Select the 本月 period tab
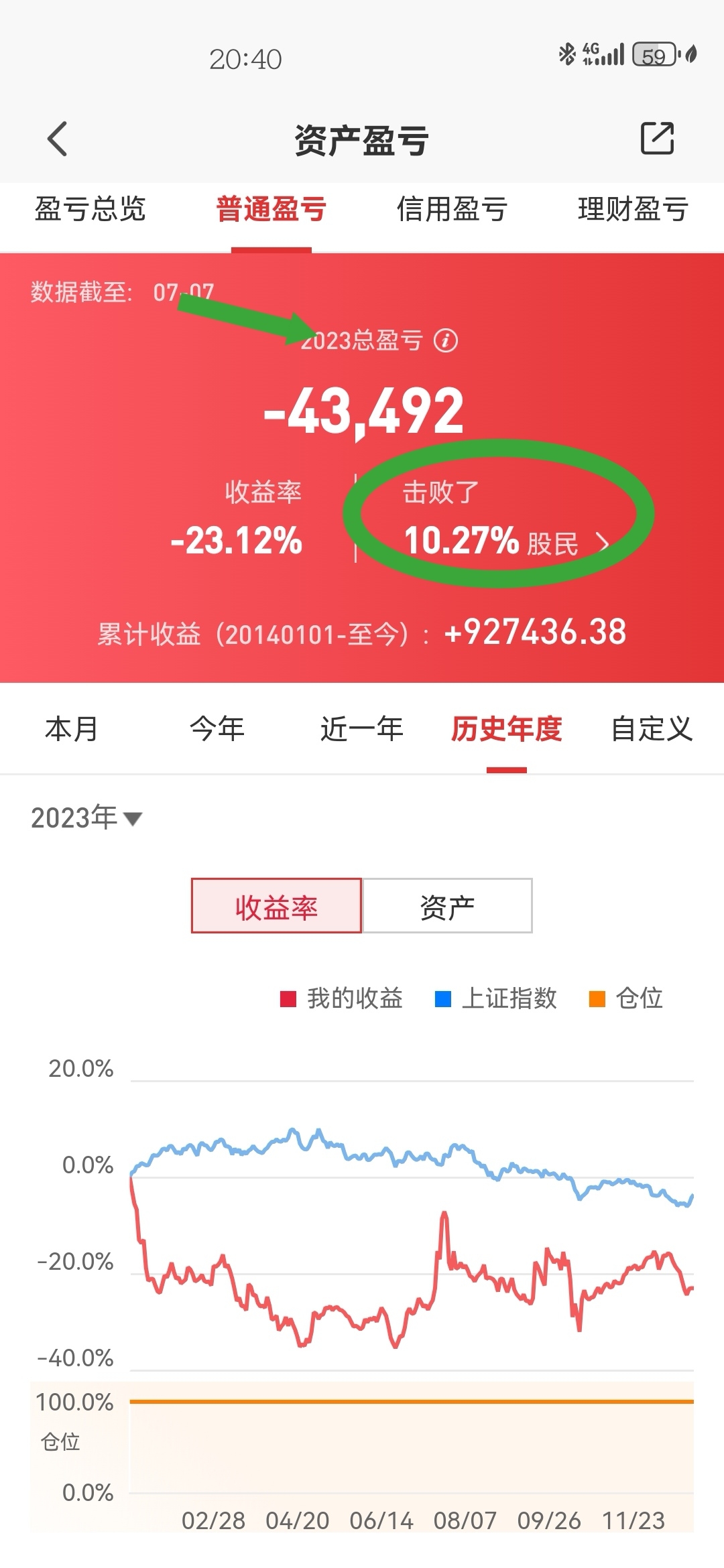Viewport: 724px width, 1568px height. pos(72,729)
